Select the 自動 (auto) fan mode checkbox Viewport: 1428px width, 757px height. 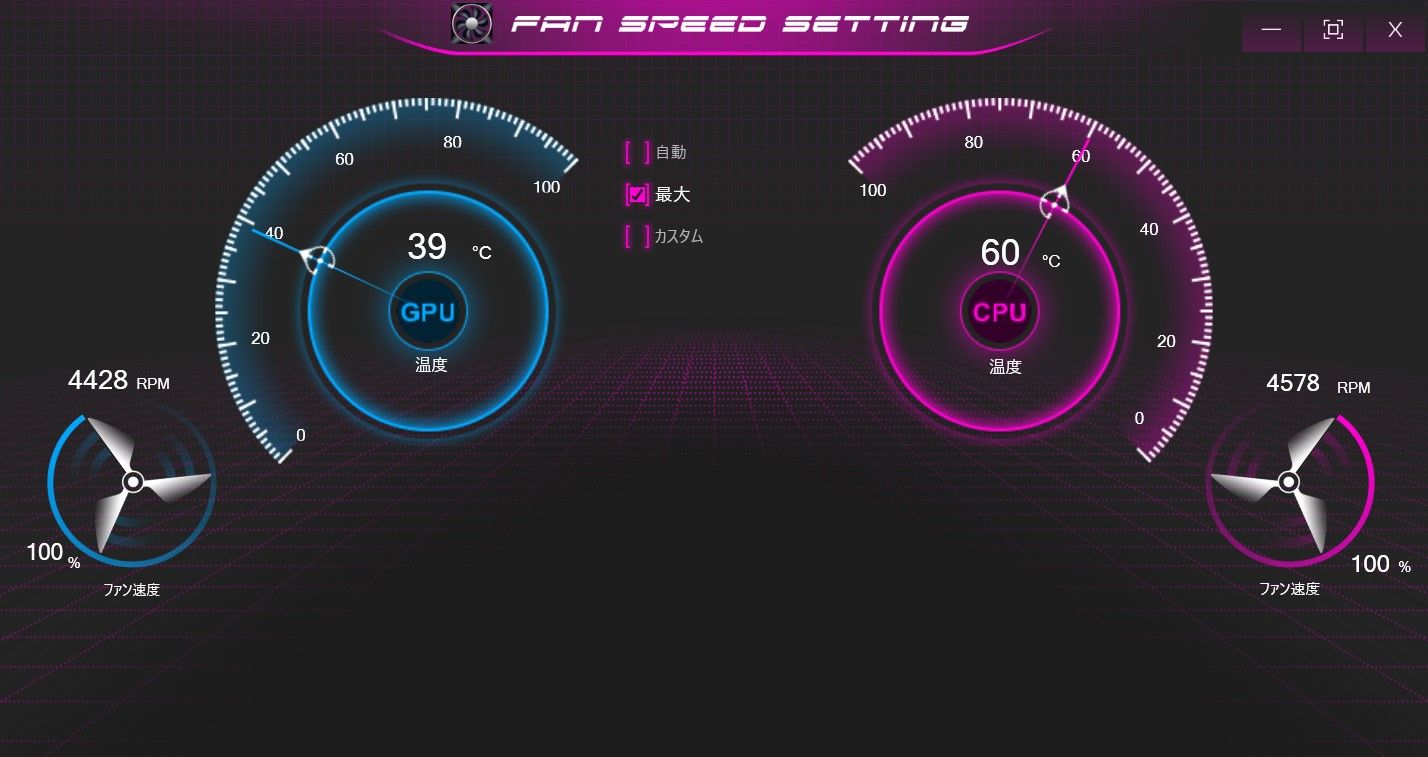tap(638, 153)
